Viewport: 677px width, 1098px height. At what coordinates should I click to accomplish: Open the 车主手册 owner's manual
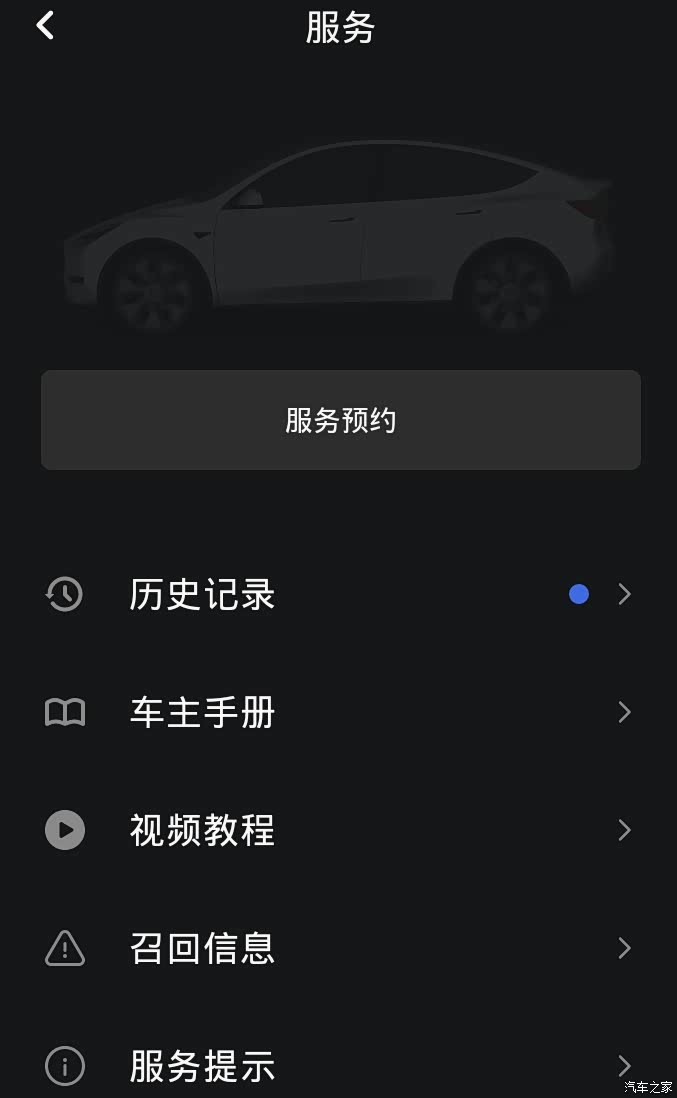click(x=338, y=712)
